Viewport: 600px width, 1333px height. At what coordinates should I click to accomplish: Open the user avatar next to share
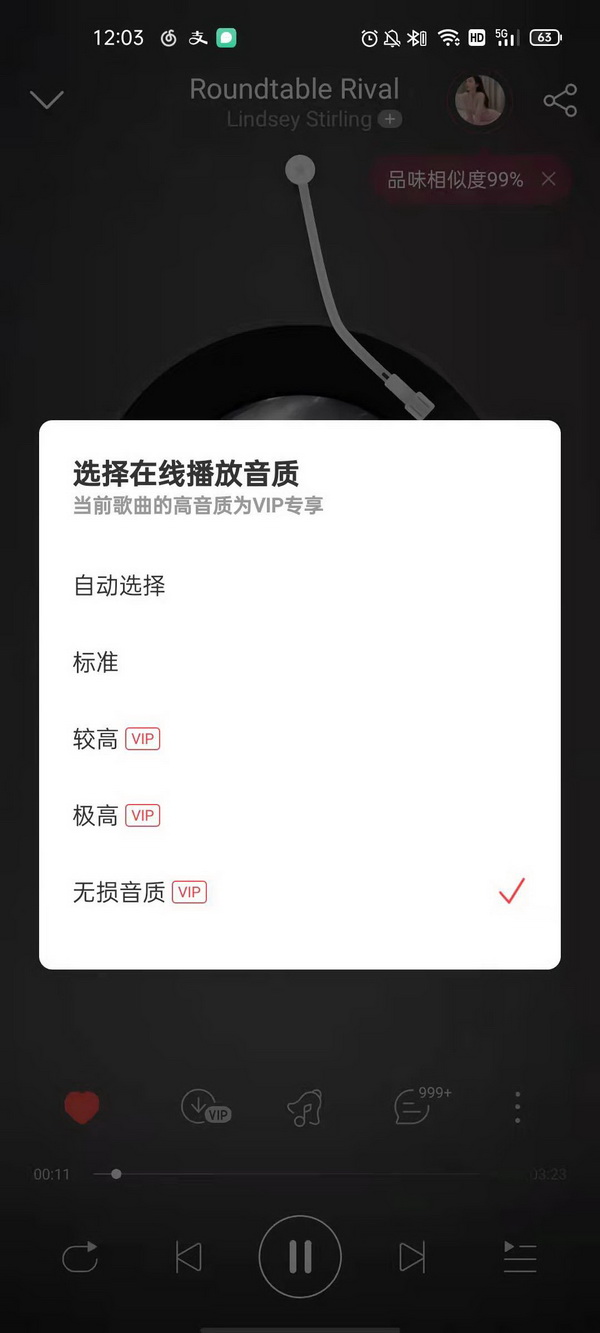point(480,100)
